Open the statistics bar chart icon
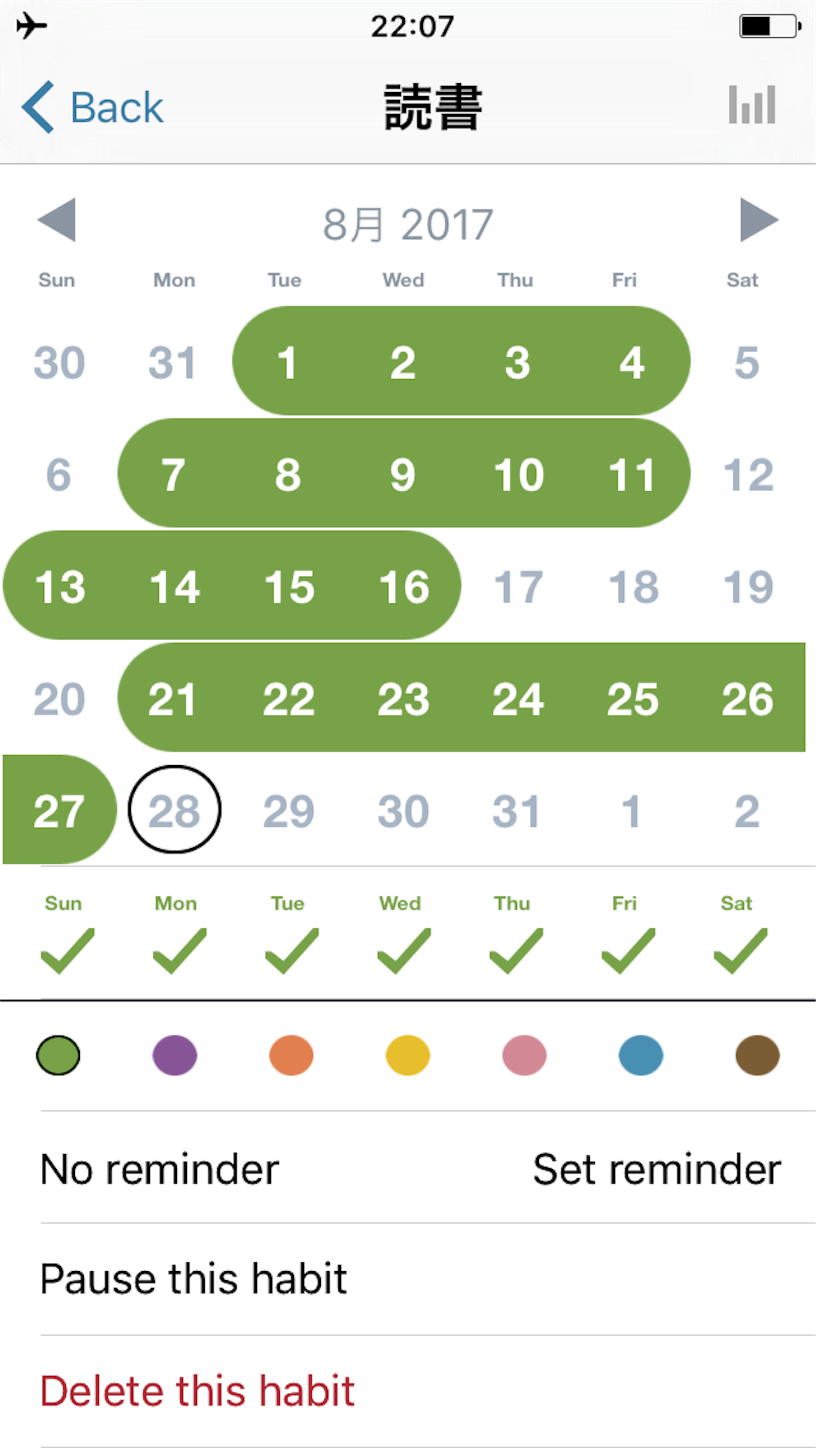Image resolution: width=816 pixels, height=1448 pixels. coord(752,104)
